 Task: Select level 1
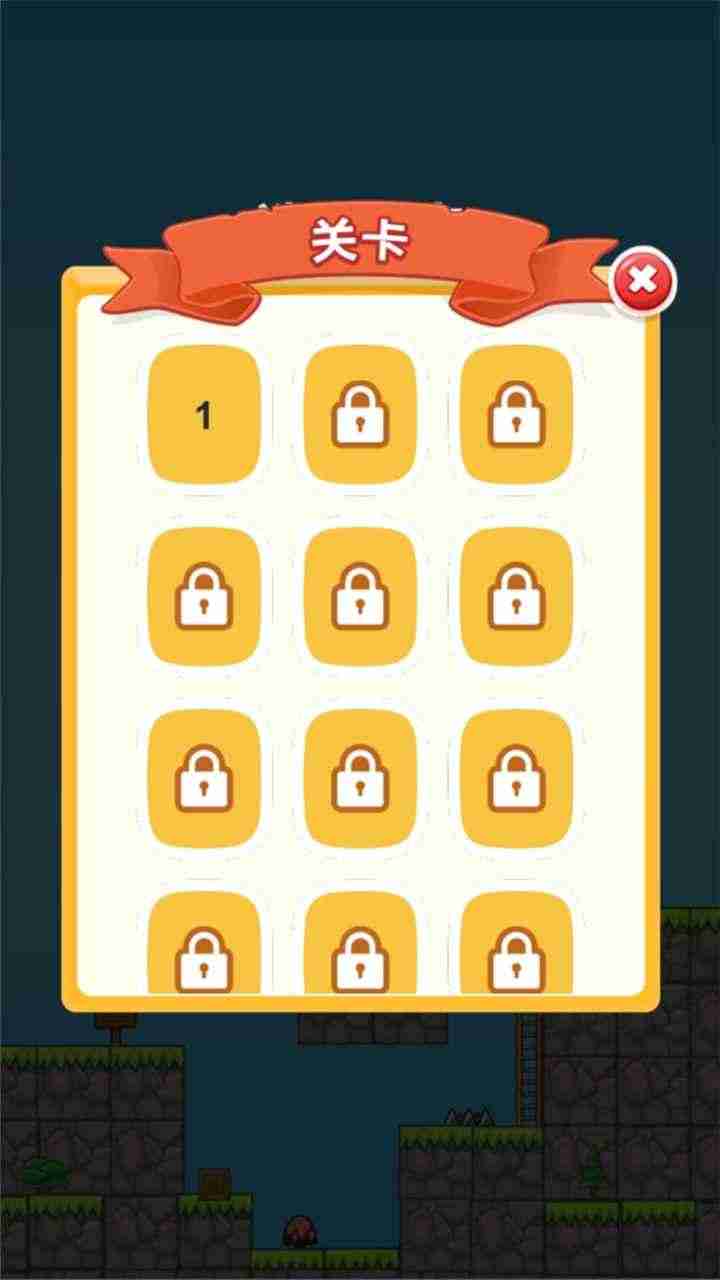pos(204,415)
